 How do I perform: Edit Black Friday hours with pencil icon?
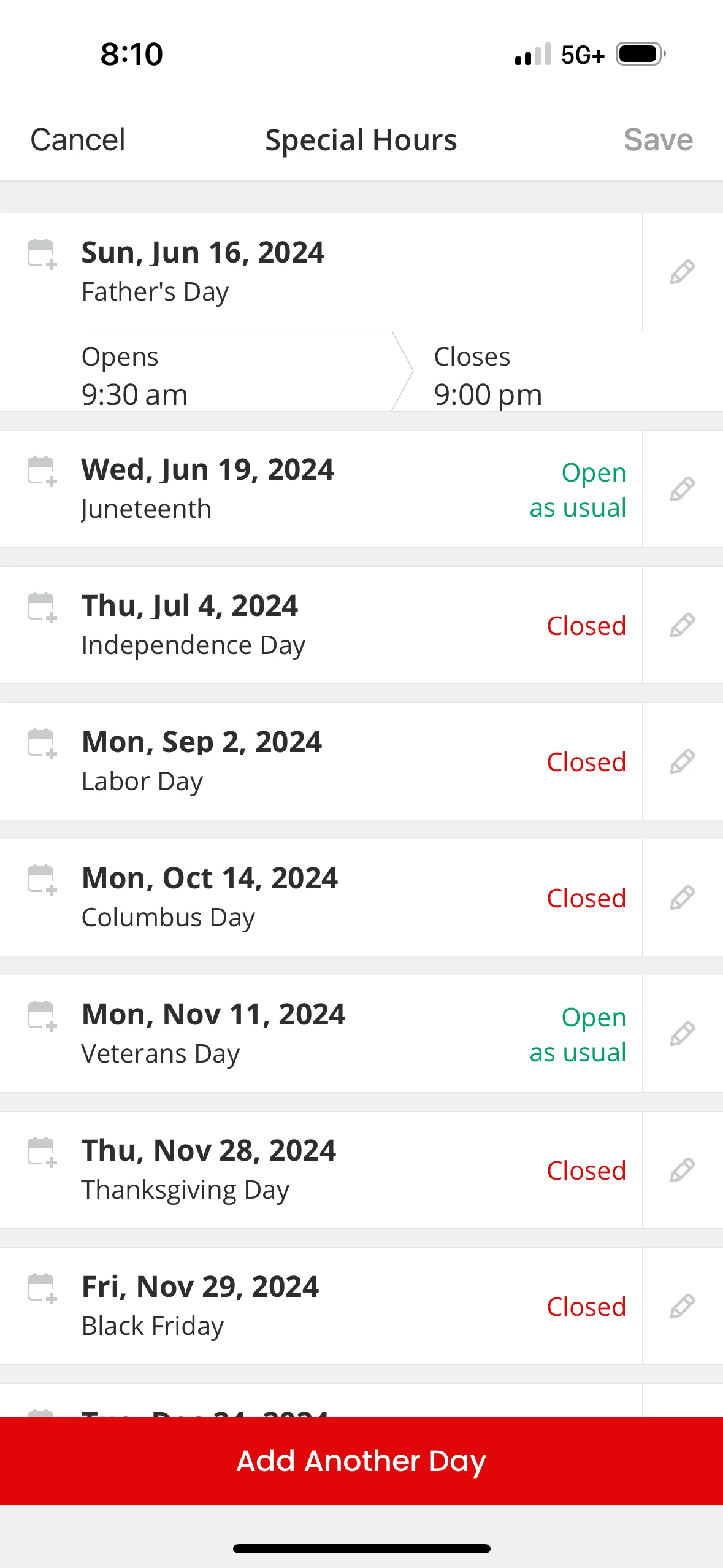tap(682, 1306)
